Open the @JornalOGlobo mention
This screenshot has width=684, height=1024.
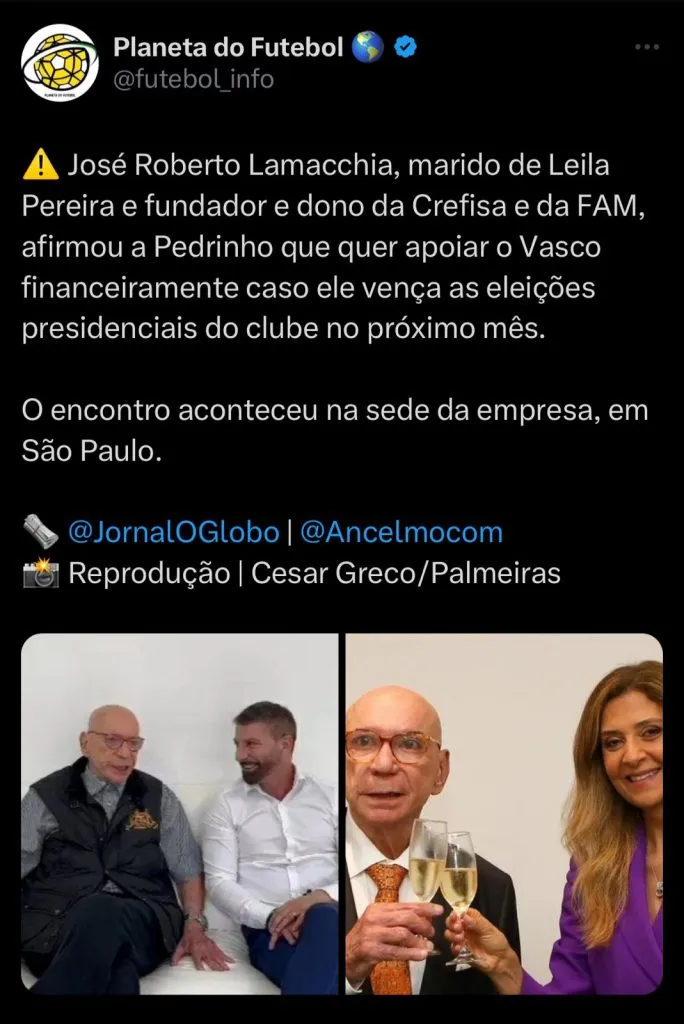(174, 532)
